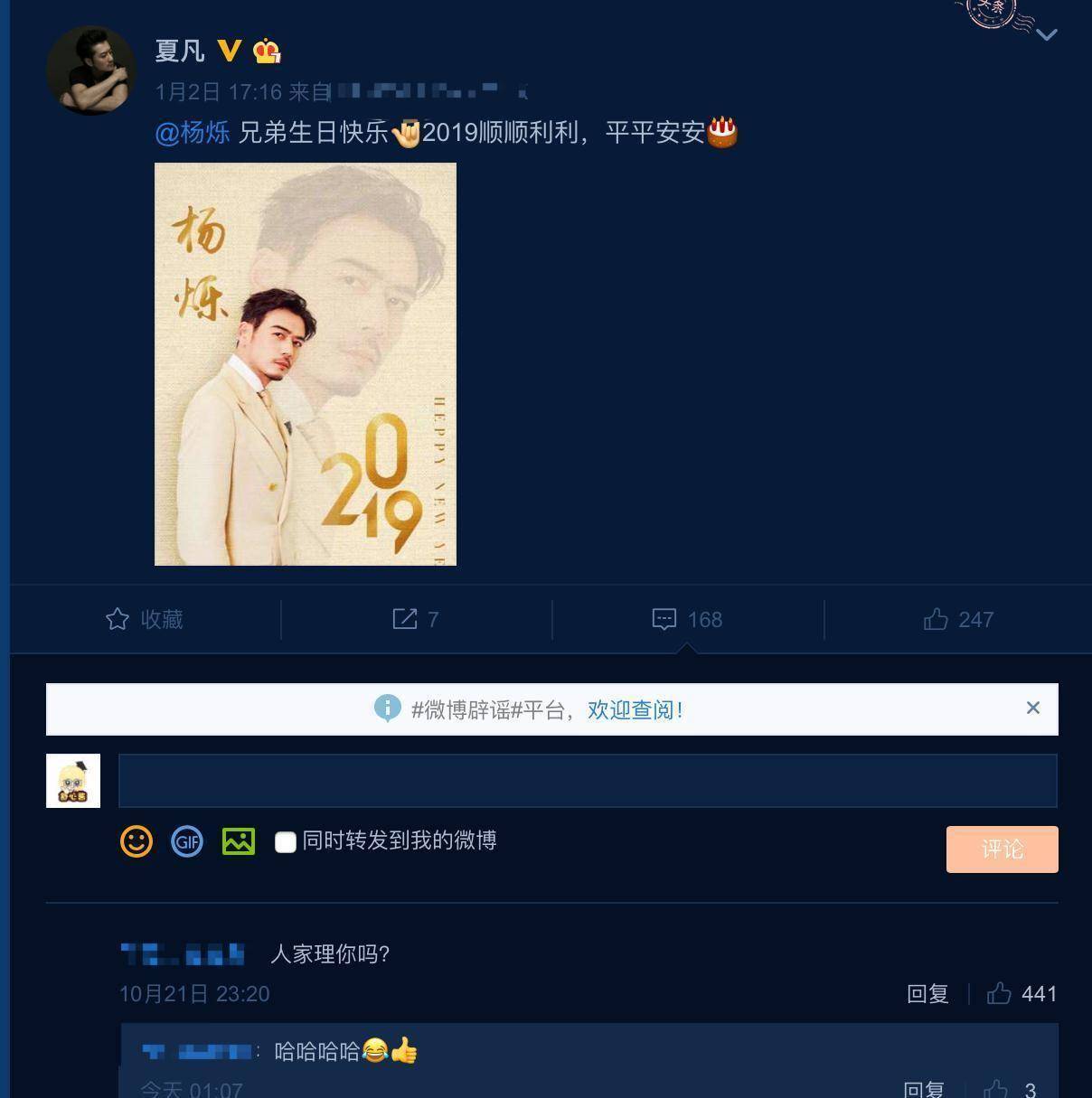The image size is (1092, 1098).
Task: Dismiss the 微博辟谣 banner with the X
Action: tap(1033, 708)
